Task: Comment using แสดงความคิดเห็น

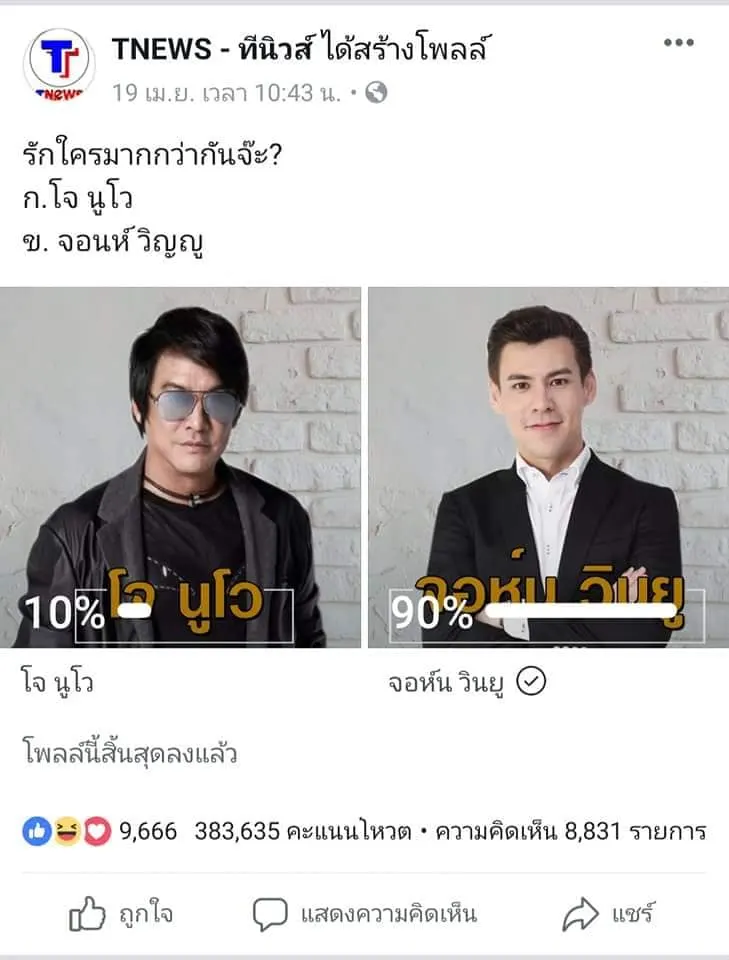Action: [364, 913]
